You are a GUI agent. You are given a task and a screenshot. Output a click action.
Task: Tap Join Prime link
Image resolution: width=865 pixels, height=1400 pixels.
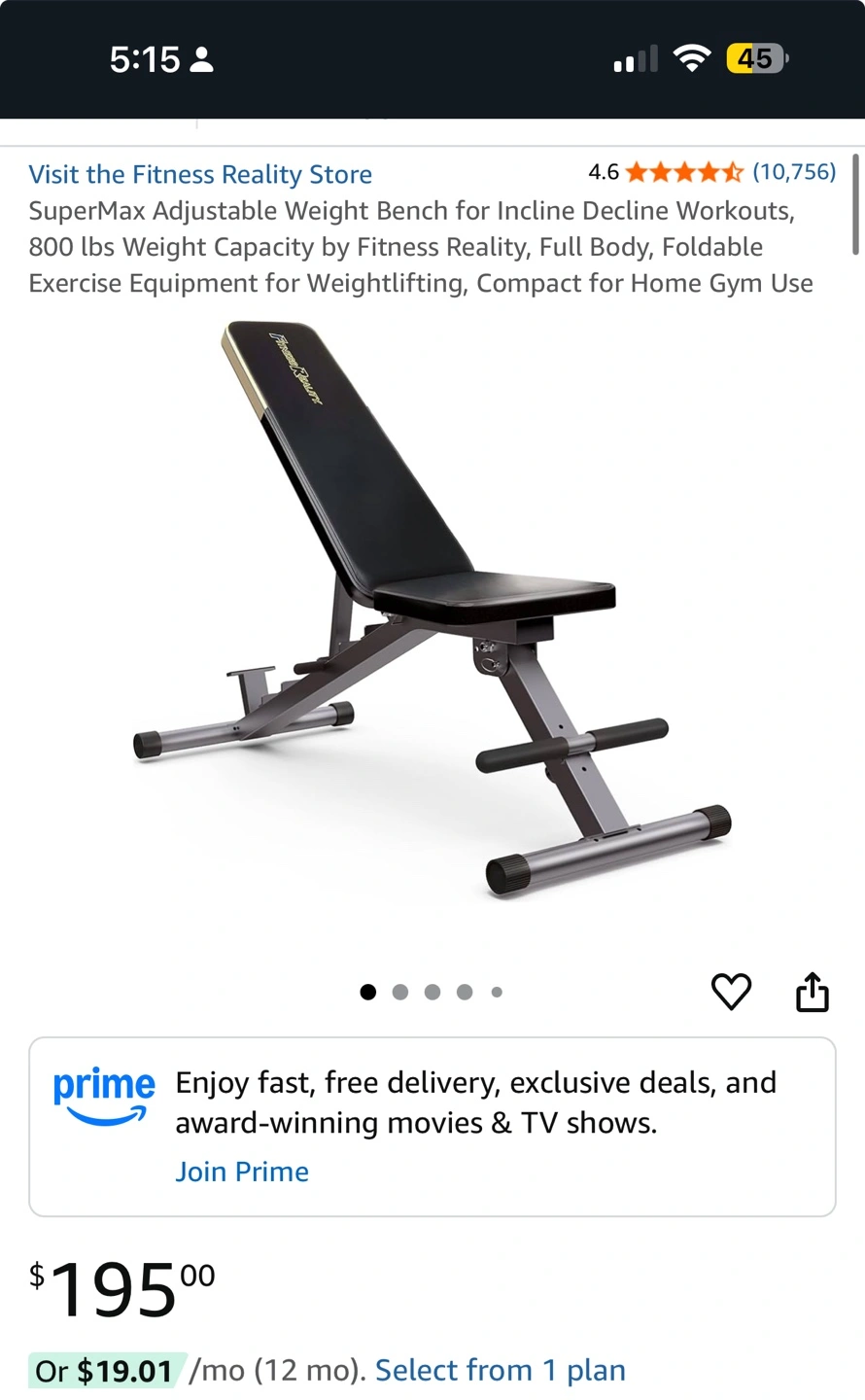[242, 1172]
